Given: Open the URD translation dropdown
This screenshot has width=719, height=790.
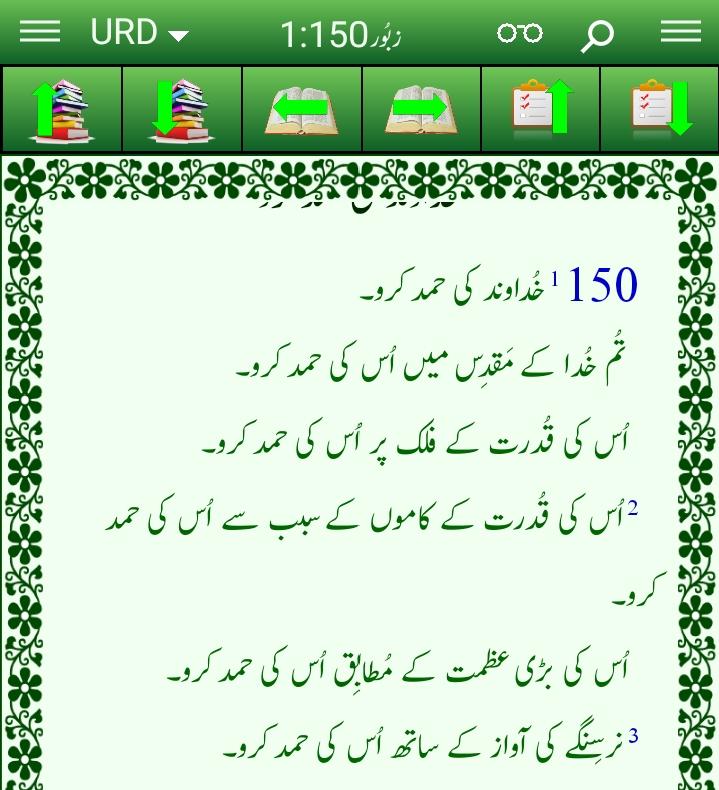Looking at the screenshot, I should pos(139,33).
